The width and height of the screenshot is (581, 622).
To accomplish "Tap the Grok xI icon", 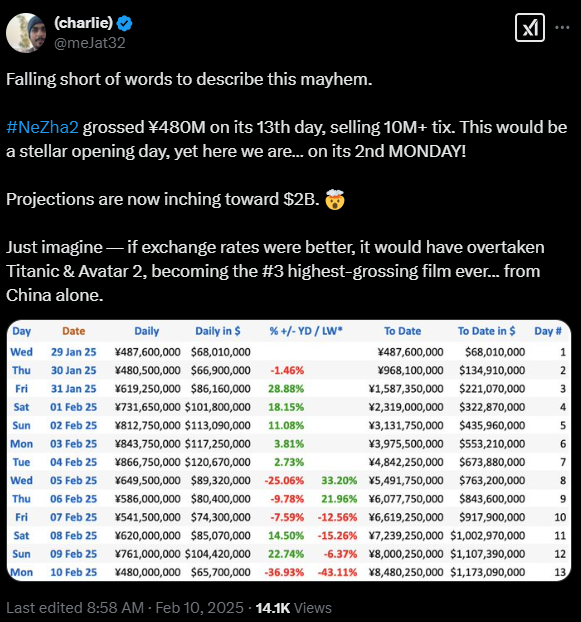I will [x=529, y=27].
